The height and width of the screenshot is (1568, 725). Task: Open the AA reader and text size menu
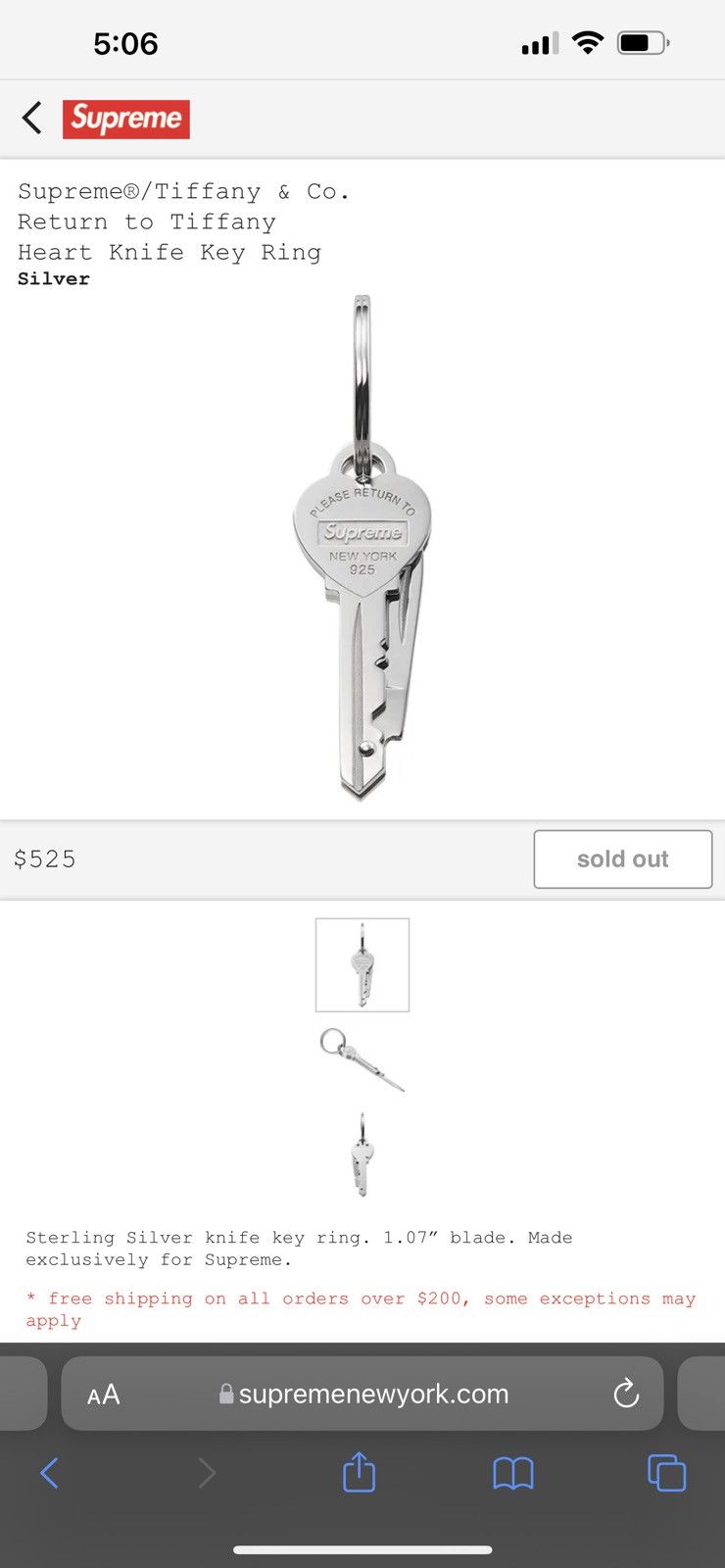click(x=104, y=1395)
